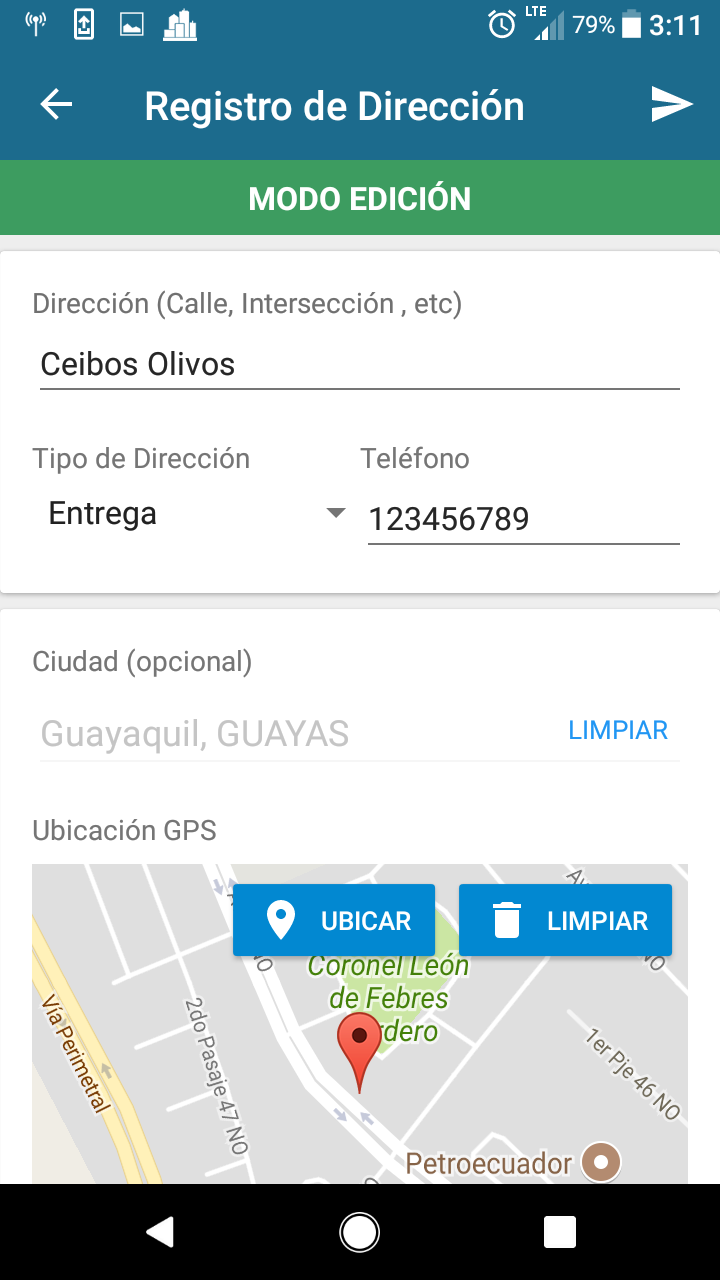Select the red location pin on the map

pyautogui.click(x=359, y=1045)
